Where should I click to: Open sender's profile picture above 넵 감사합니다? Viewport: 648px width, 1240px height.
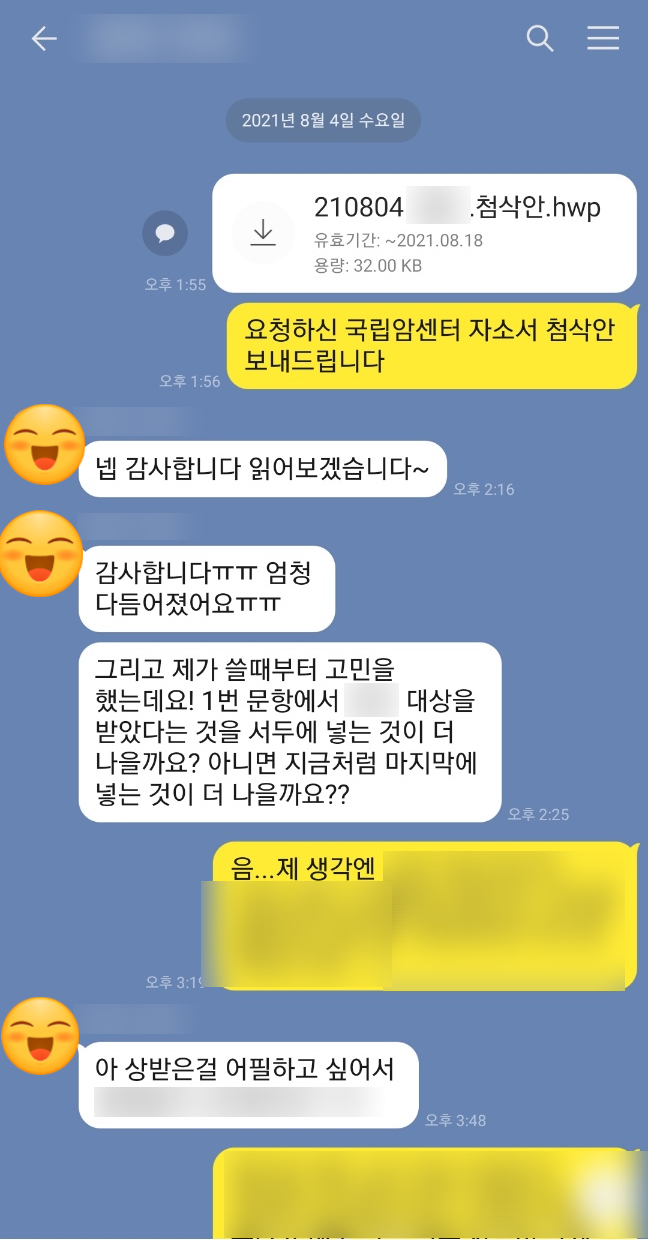point(44,446)
